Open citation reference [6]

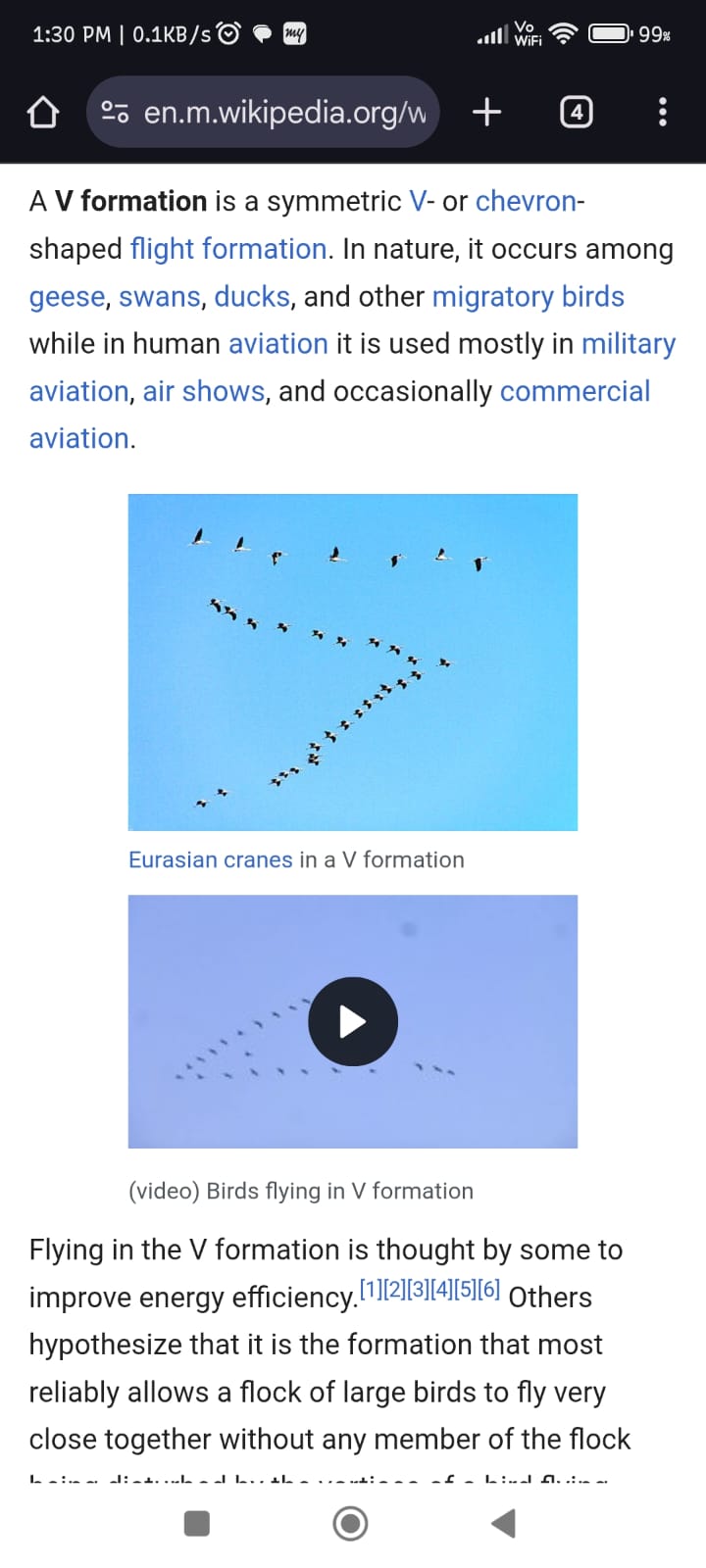click(488, 1288)
